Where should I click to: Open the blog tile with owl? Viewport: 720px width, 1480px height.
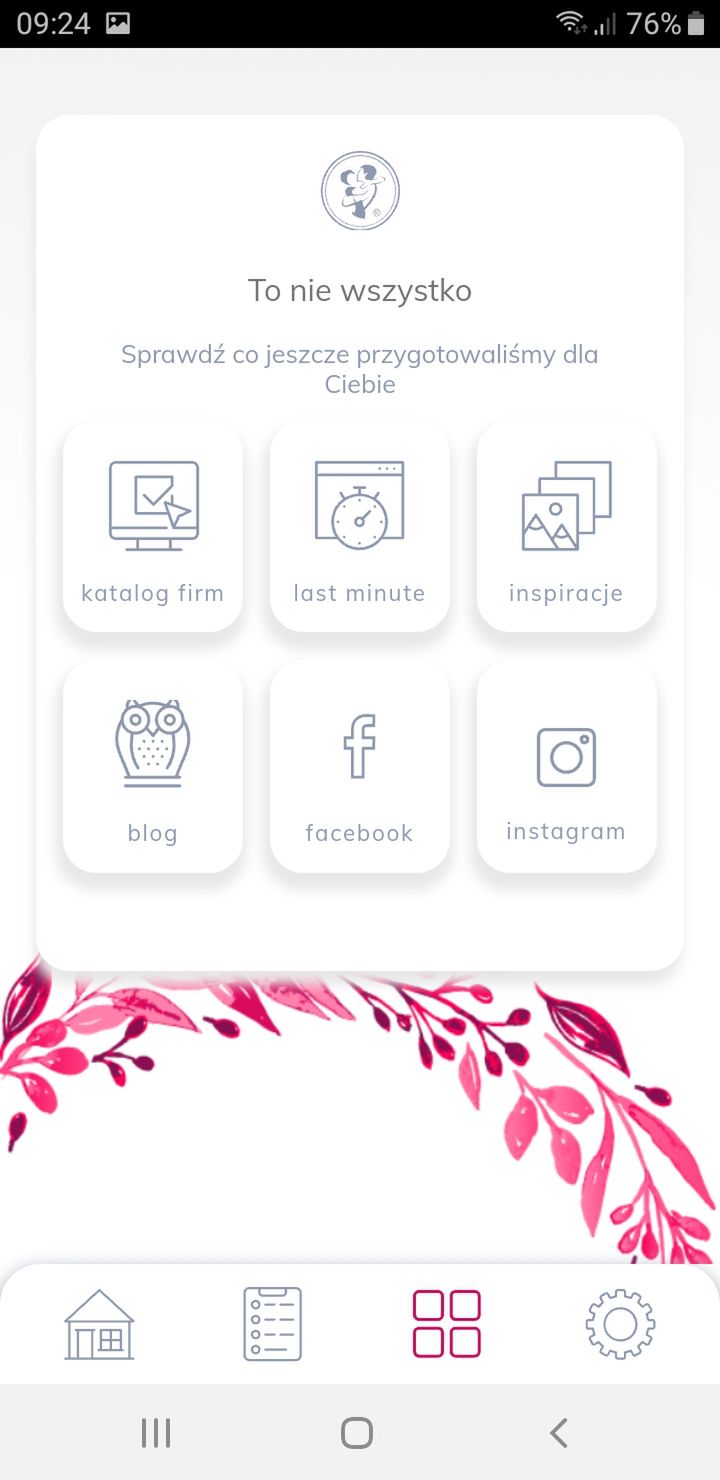(153, 766)
